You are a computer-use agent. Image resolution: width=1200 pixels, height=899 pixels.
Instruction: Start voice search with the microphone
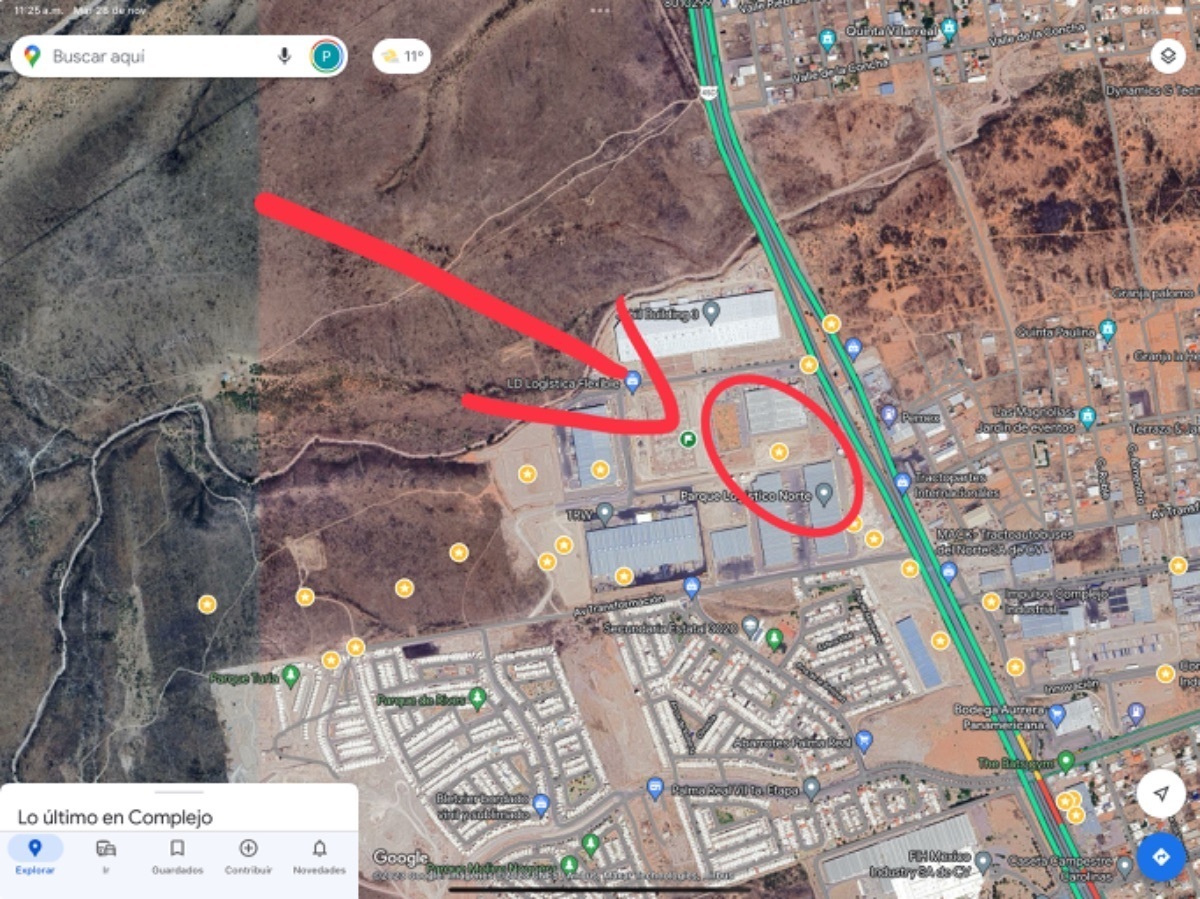284,57
